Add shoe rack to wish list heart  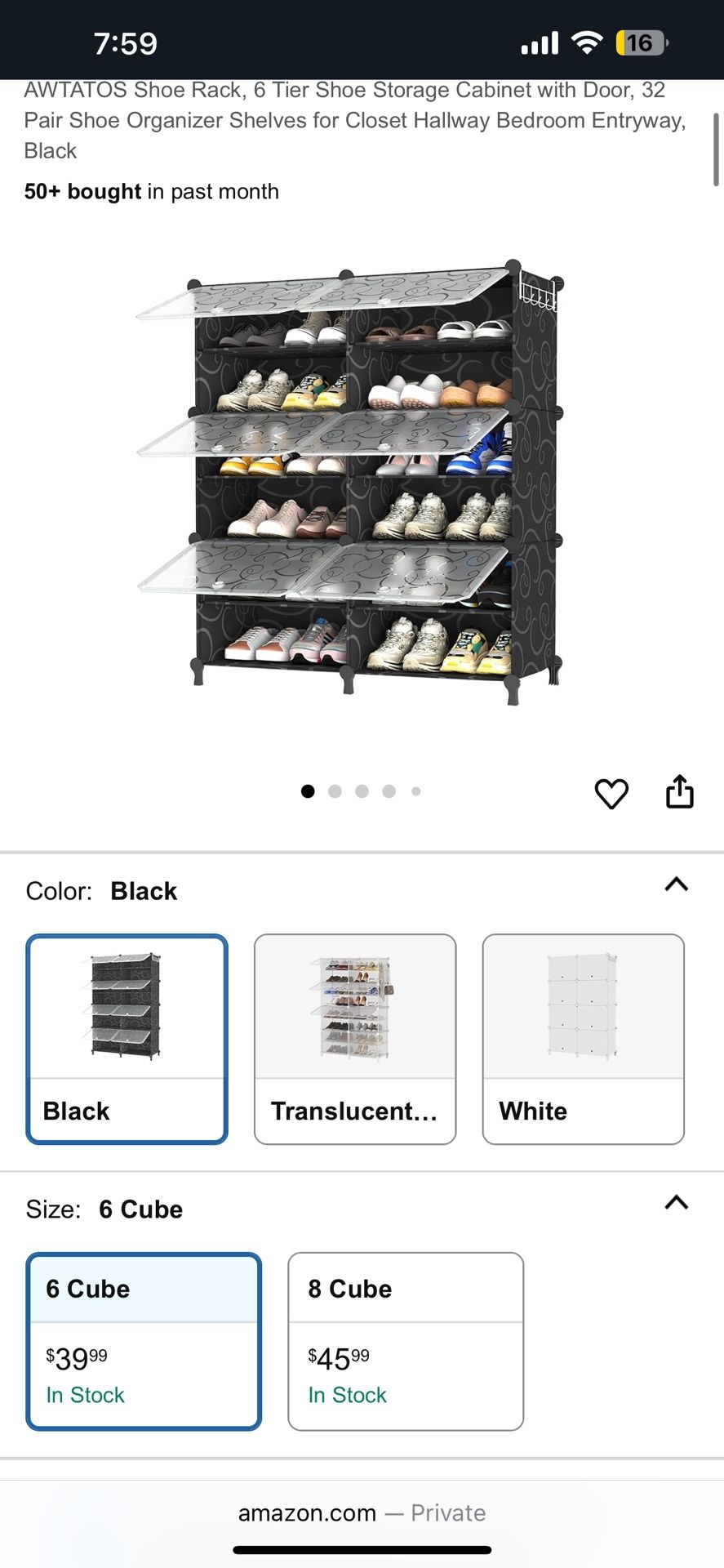tap(611, 793)
